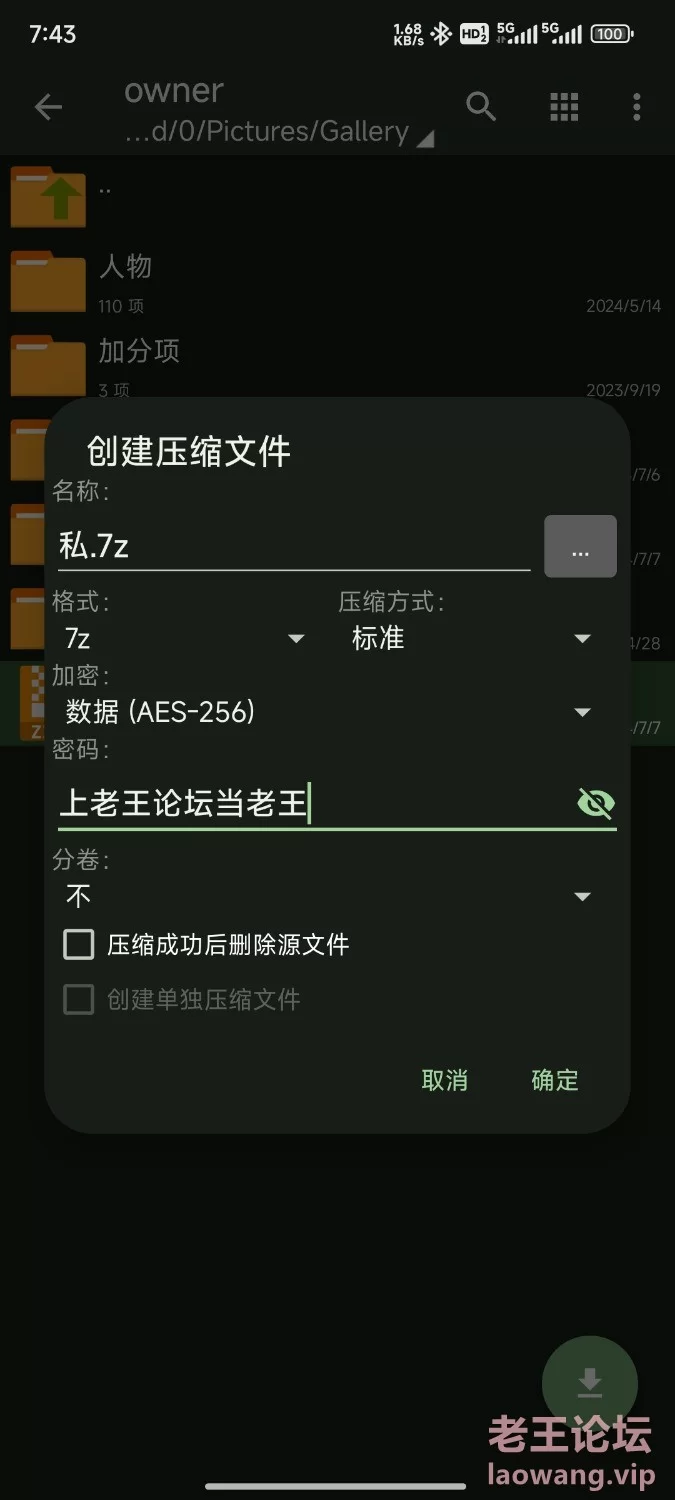Open the browse path button with three dots
This screenshot has height=1500, width=675.
[x=580, y=547]
